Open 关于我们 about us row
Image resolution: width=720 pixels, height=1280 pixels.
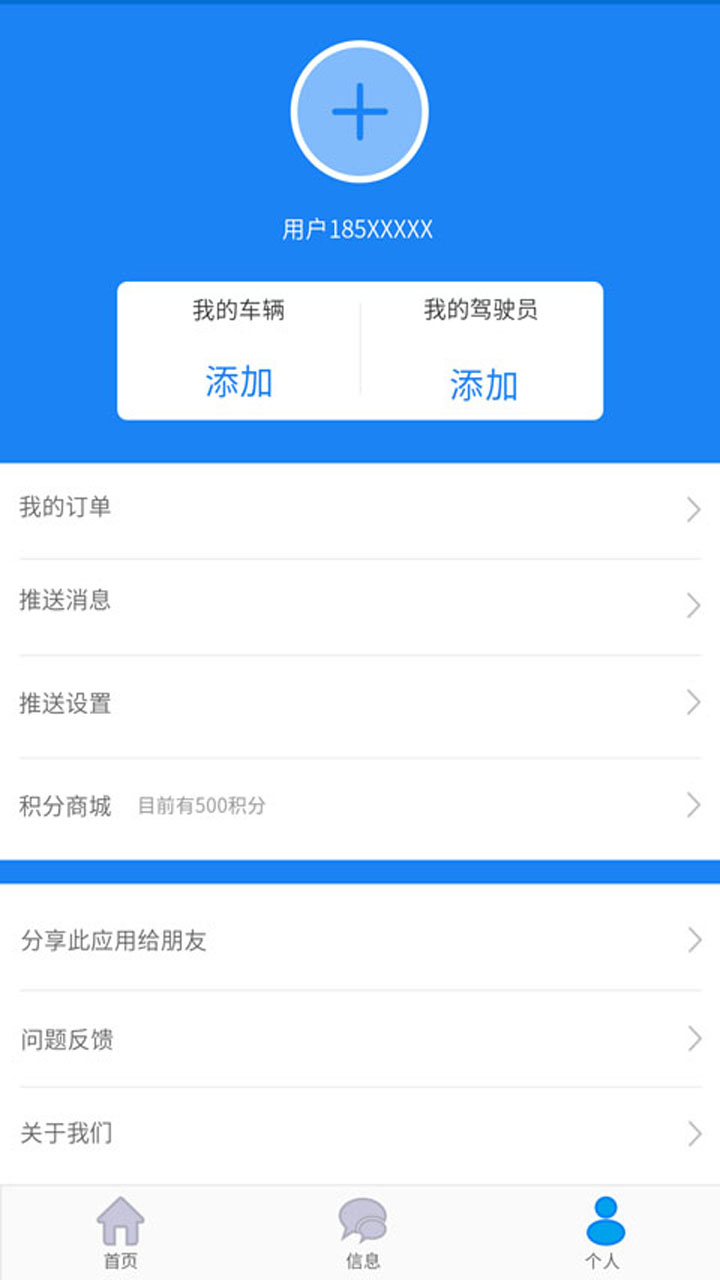[360, 1133]
